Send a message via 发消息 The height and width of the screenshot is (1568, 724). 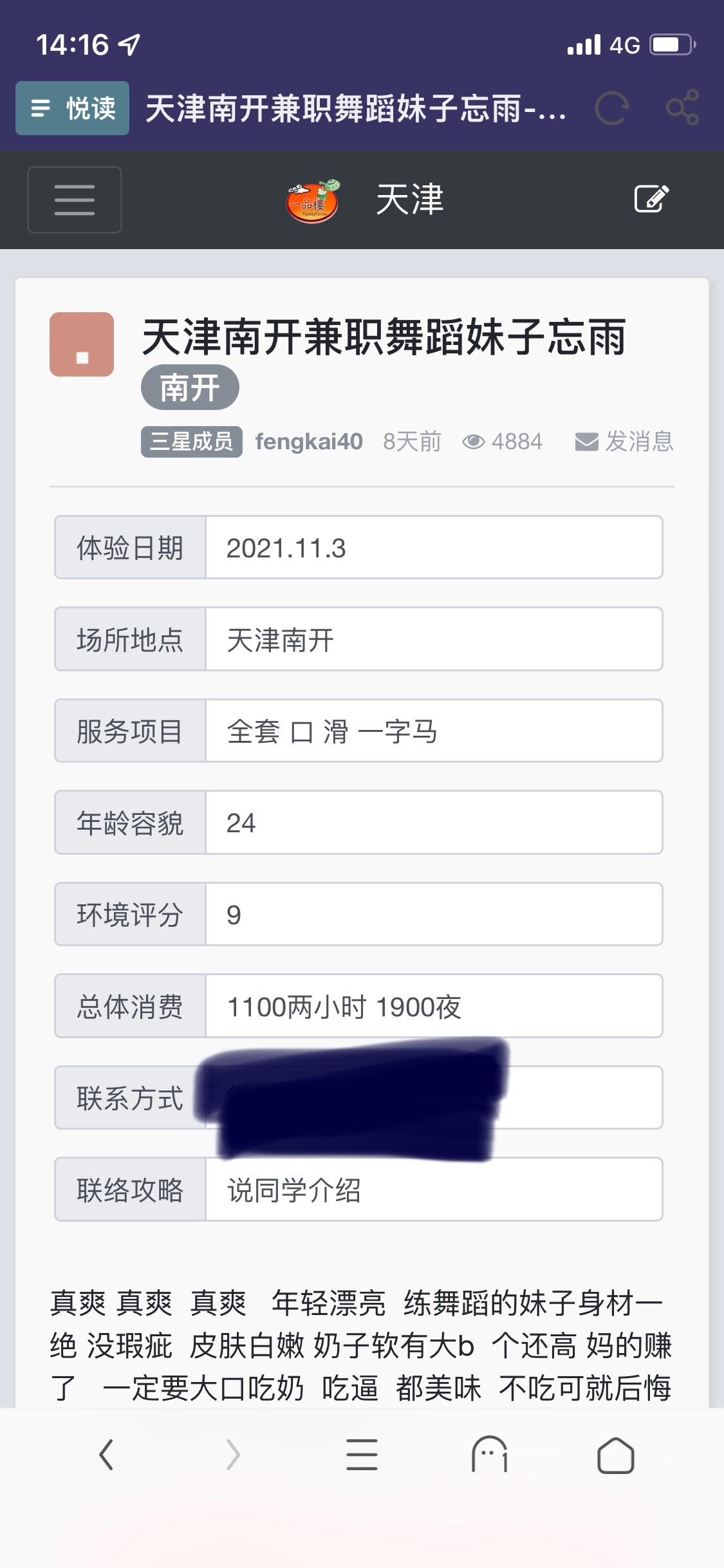coord(624,442)
